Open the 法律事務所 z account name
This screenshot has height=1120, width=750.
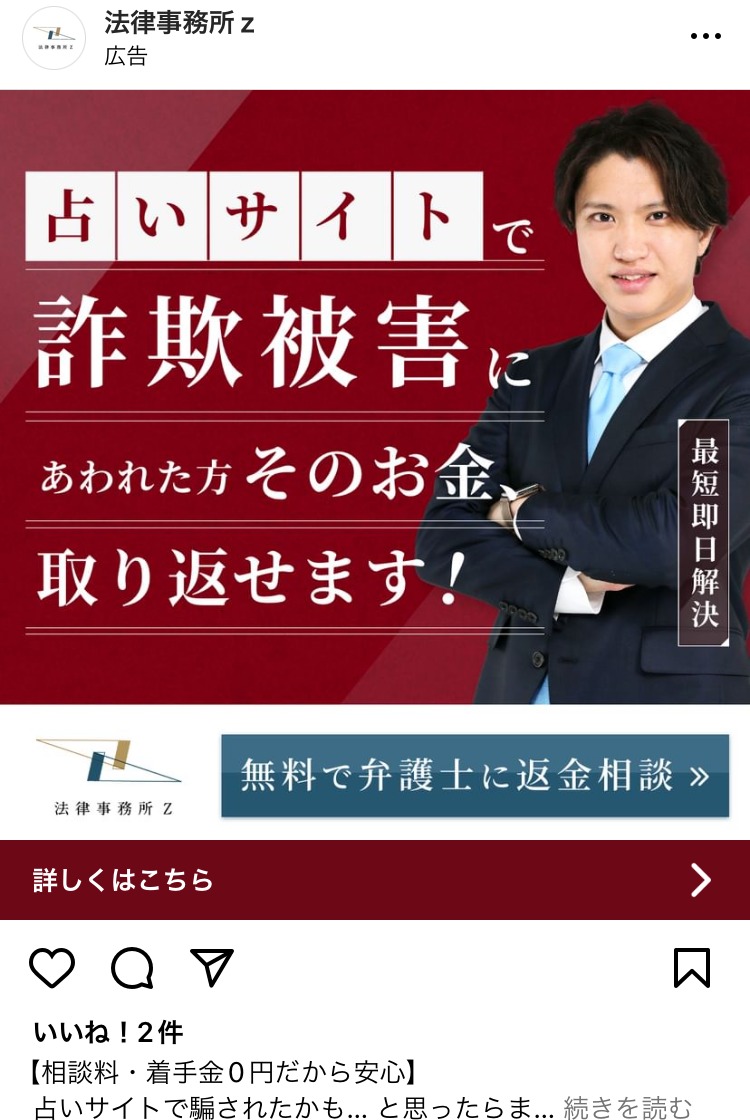coord(180,24)
